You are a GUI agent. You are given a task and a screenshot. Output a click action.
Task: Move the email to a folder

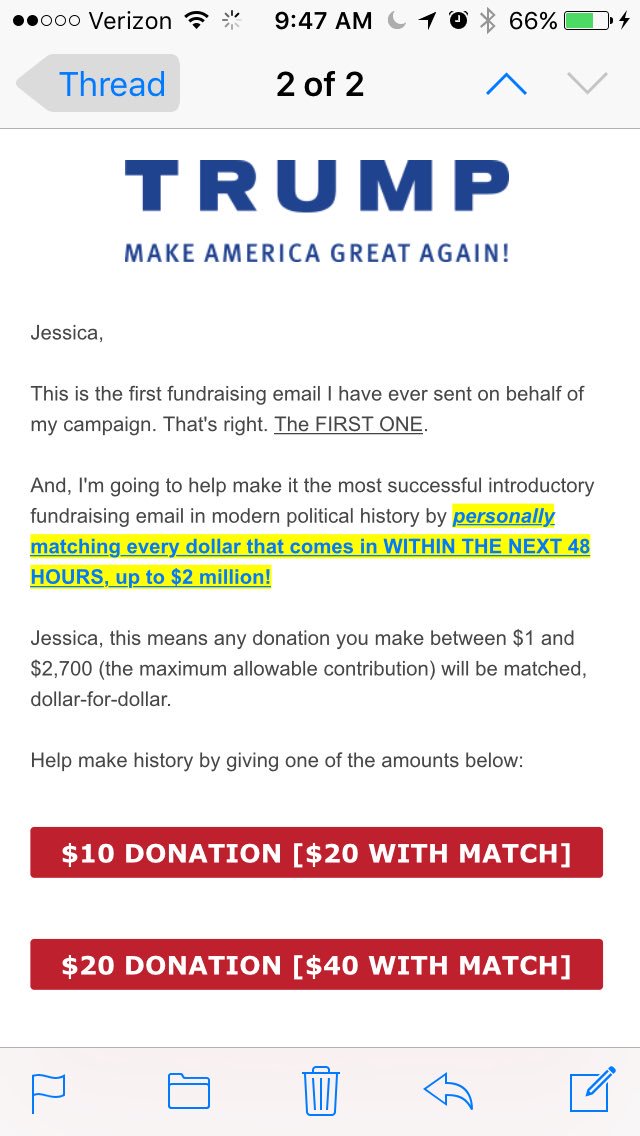[188, 1092]
